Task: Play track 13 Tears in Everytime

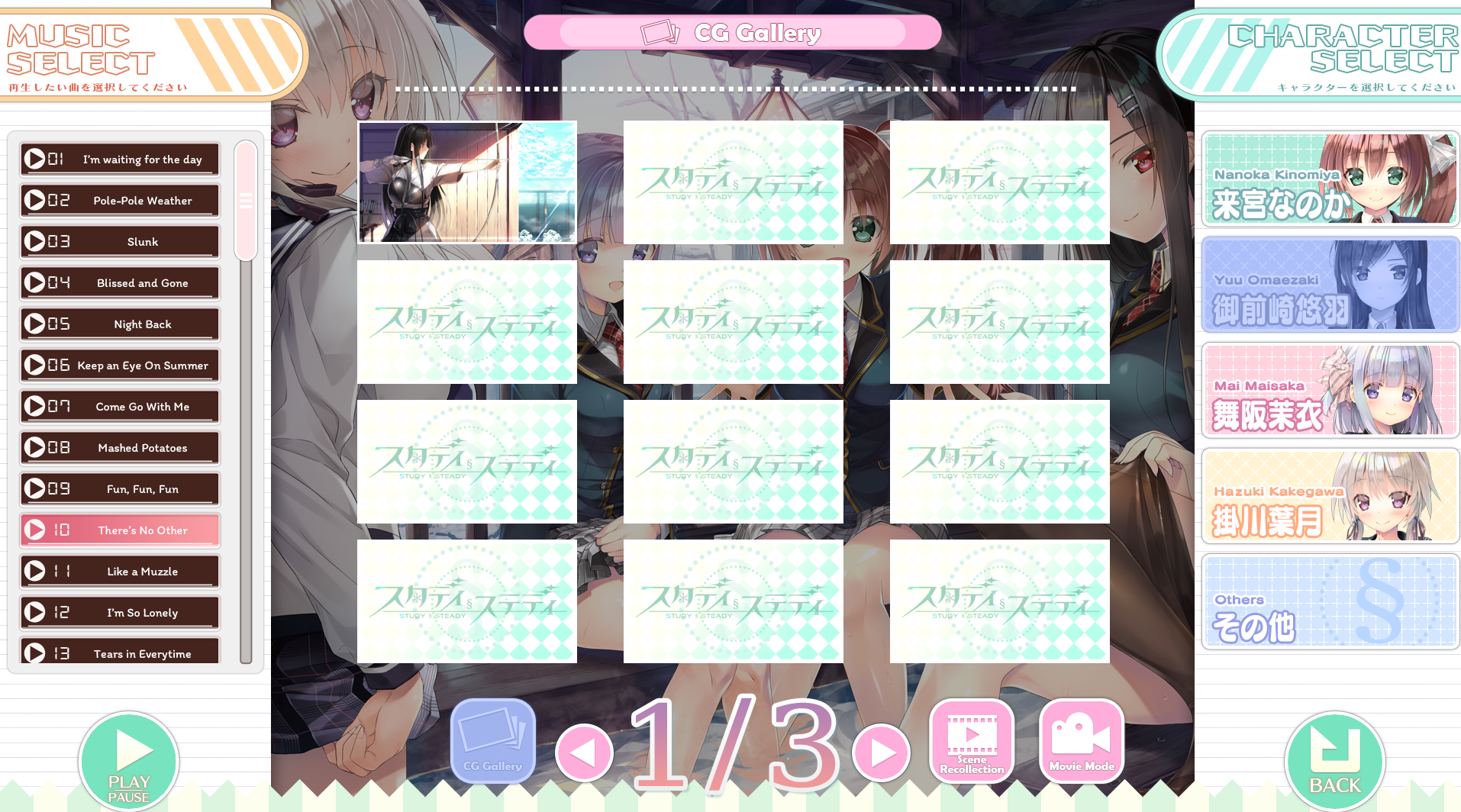Action: (x=120, y=652)
